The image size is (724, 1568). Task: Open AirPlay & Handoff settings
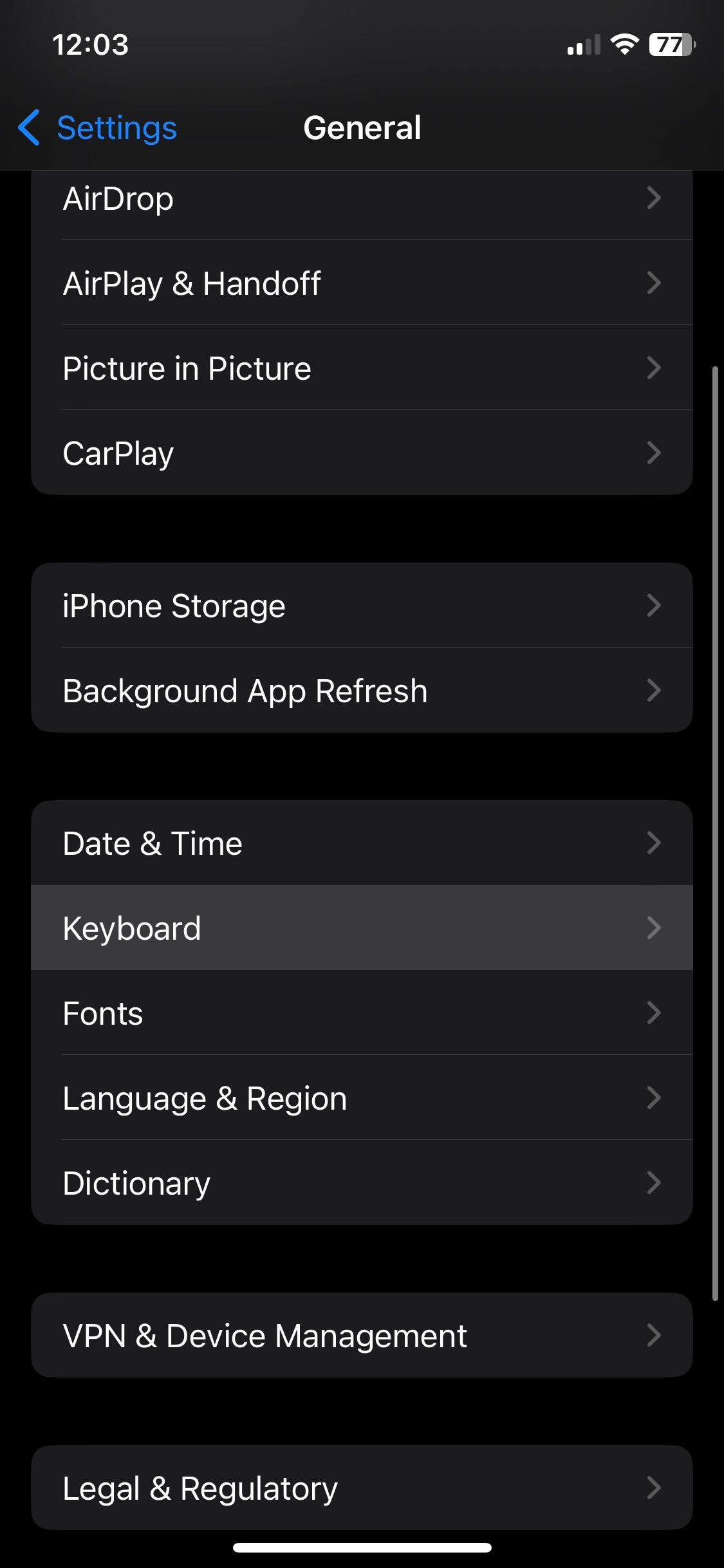[362, 283]
